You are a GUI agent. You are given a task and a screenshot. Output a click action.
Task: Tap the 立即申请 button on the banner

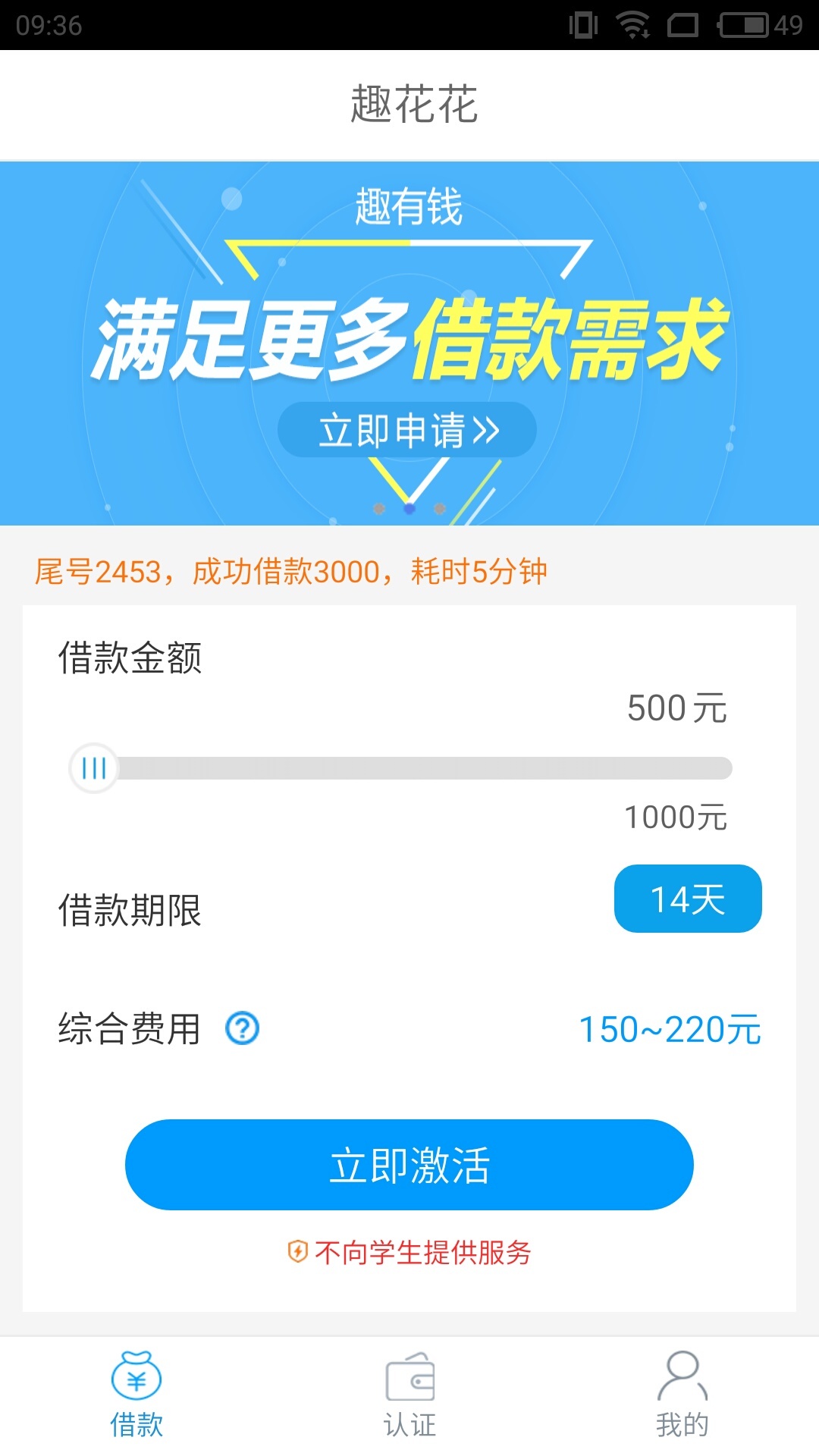[x=408, y=430]
